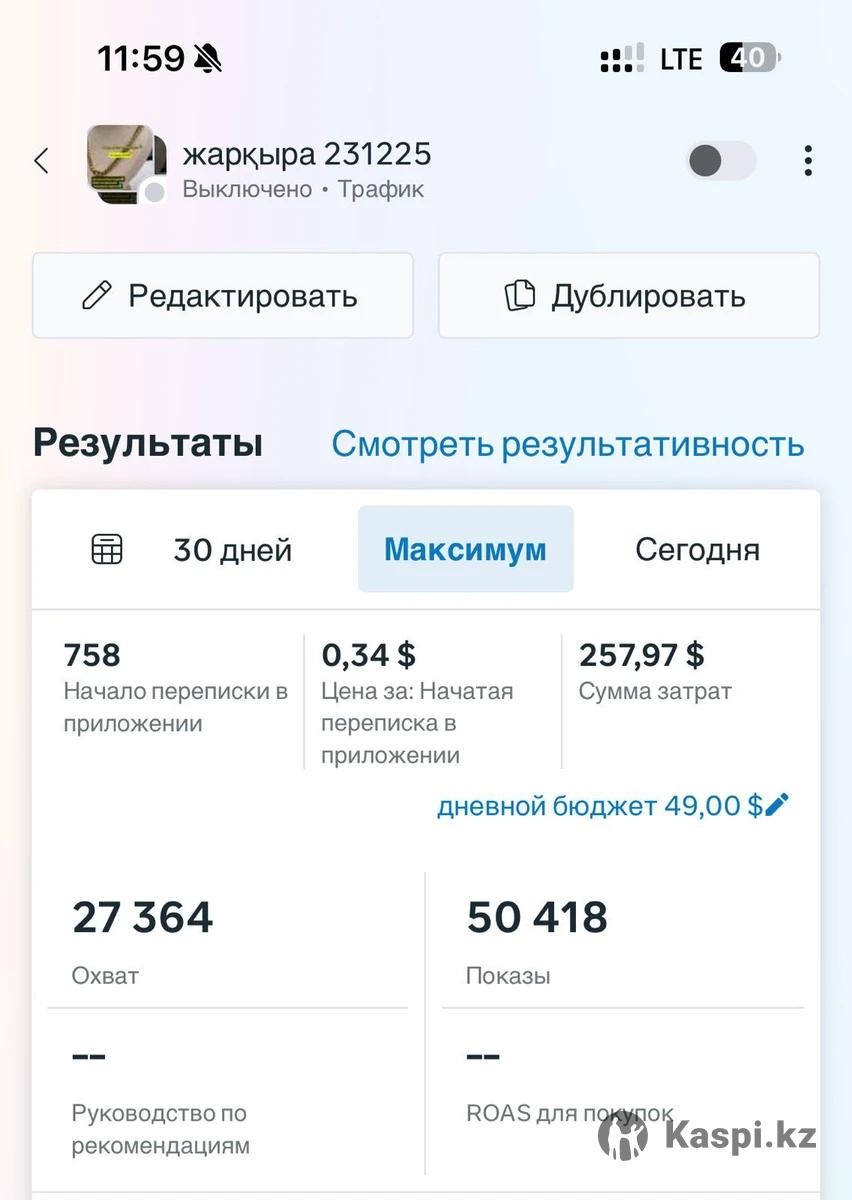The image size is (852, 1200).
Task: Open Смотреть результативность link
Action: click(568, 444)
